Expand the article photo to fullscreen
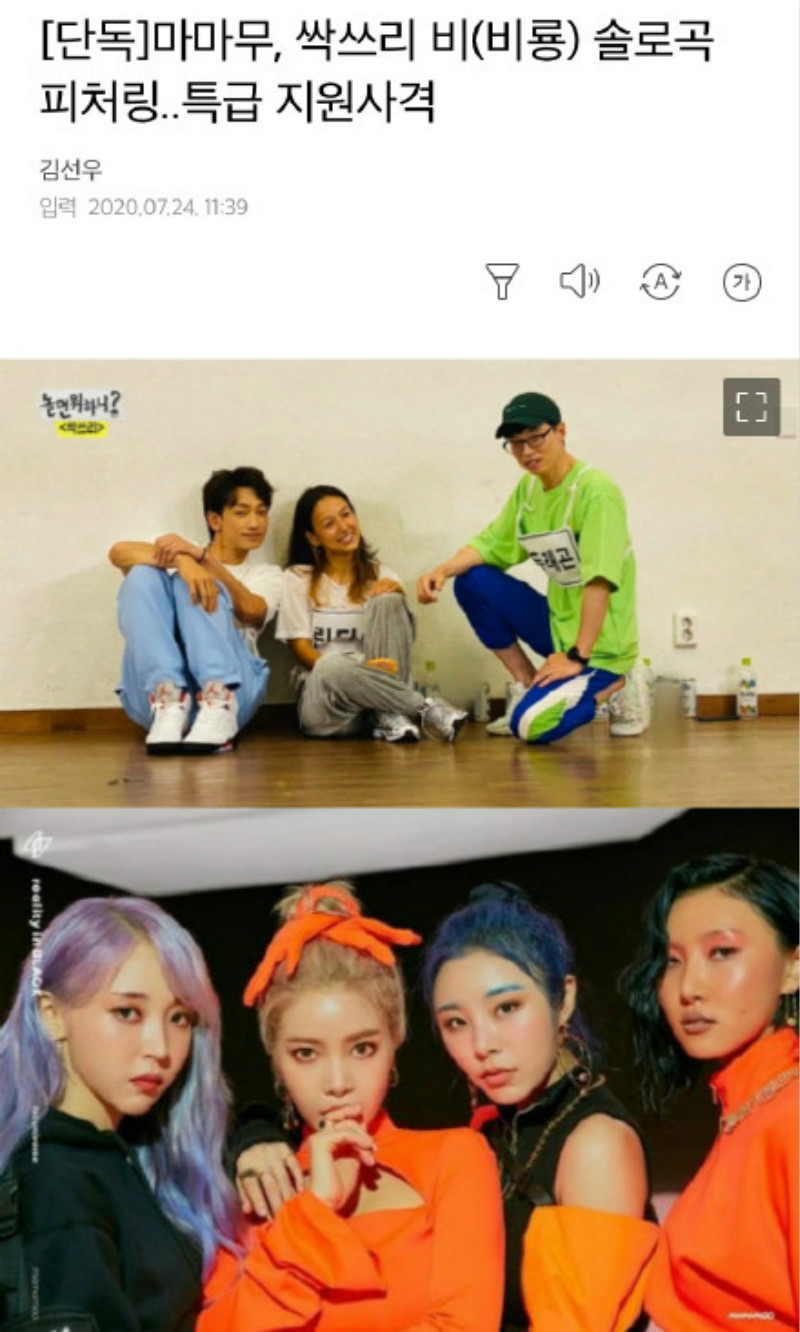 pyautogui.click(x=751, y=407)
